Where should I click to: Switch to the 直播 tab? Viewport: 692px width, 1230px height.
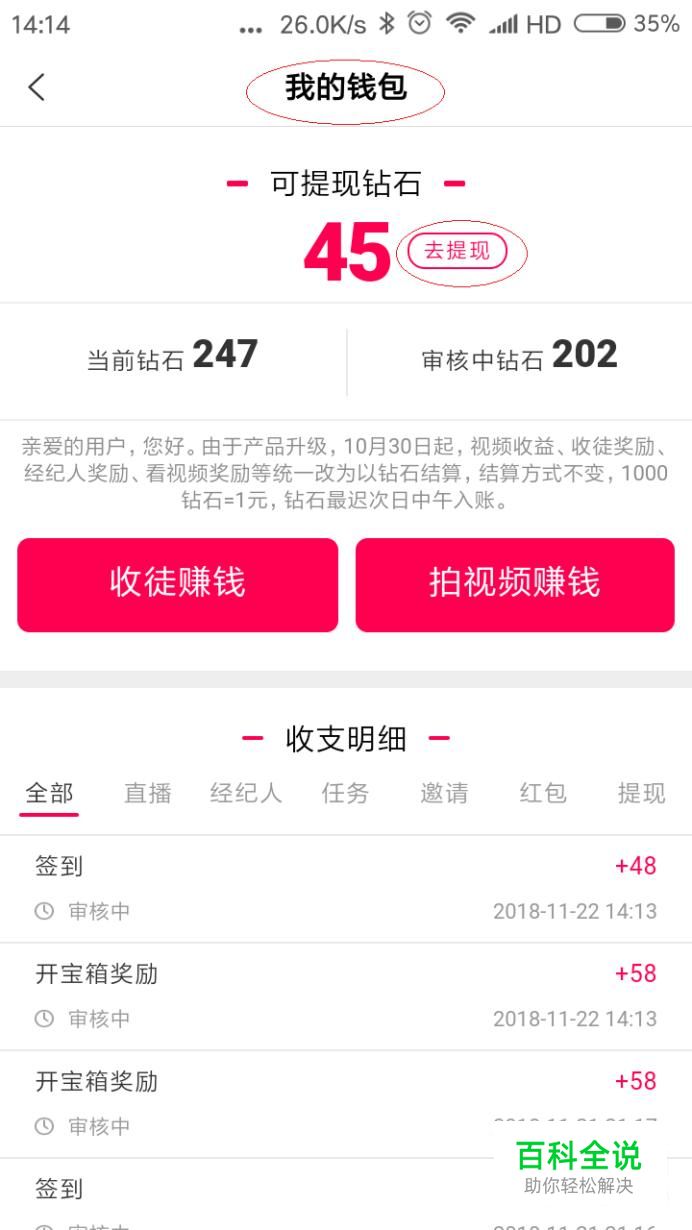(148, 793)
